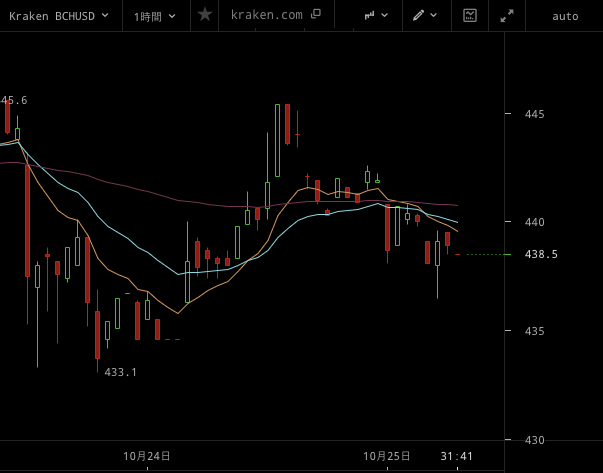The height and width of the screenshot is (473, 603).
Task: Toggle the auto scale button
Action: click(565, 16)
